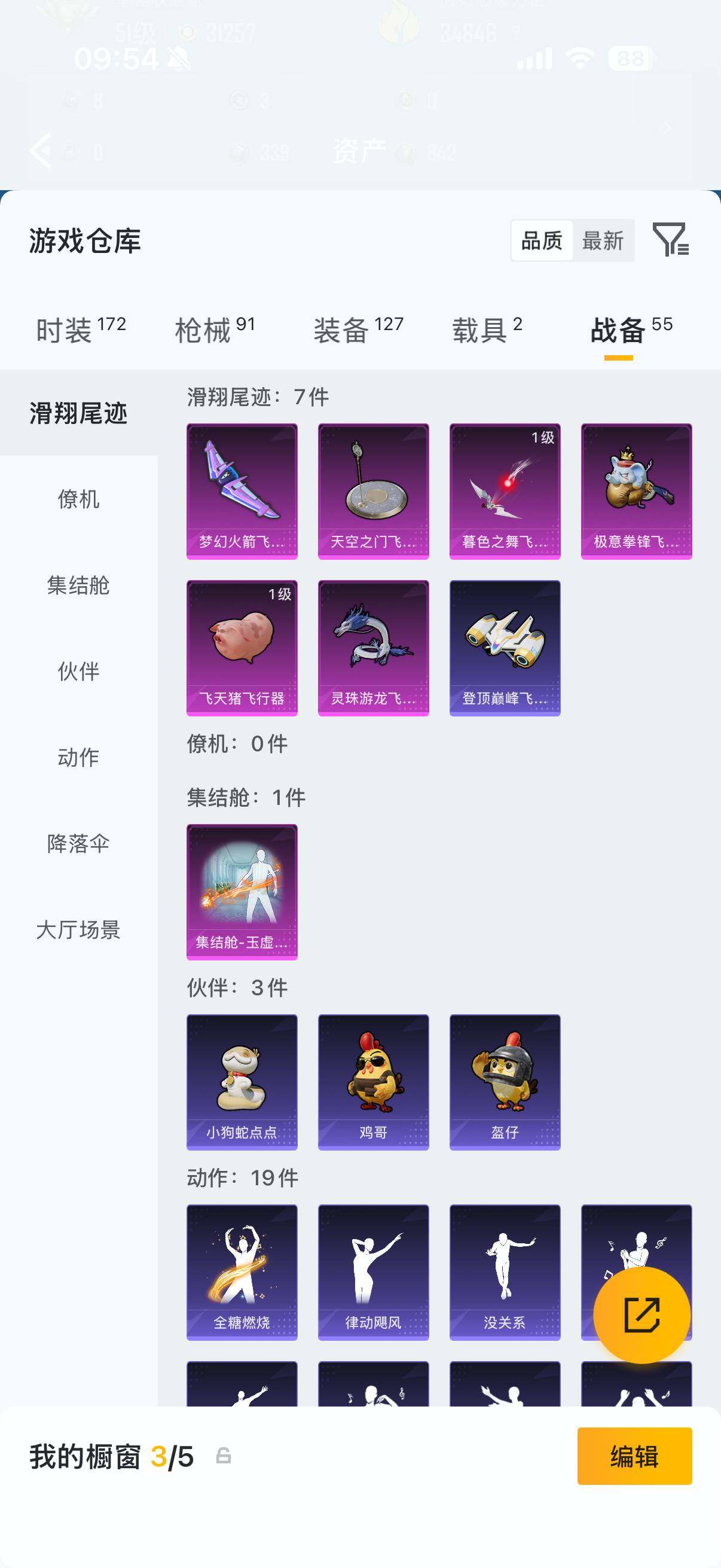Select the 飞天猪飞行器 glider item
721x1568 pixels.
coord(242,646)
